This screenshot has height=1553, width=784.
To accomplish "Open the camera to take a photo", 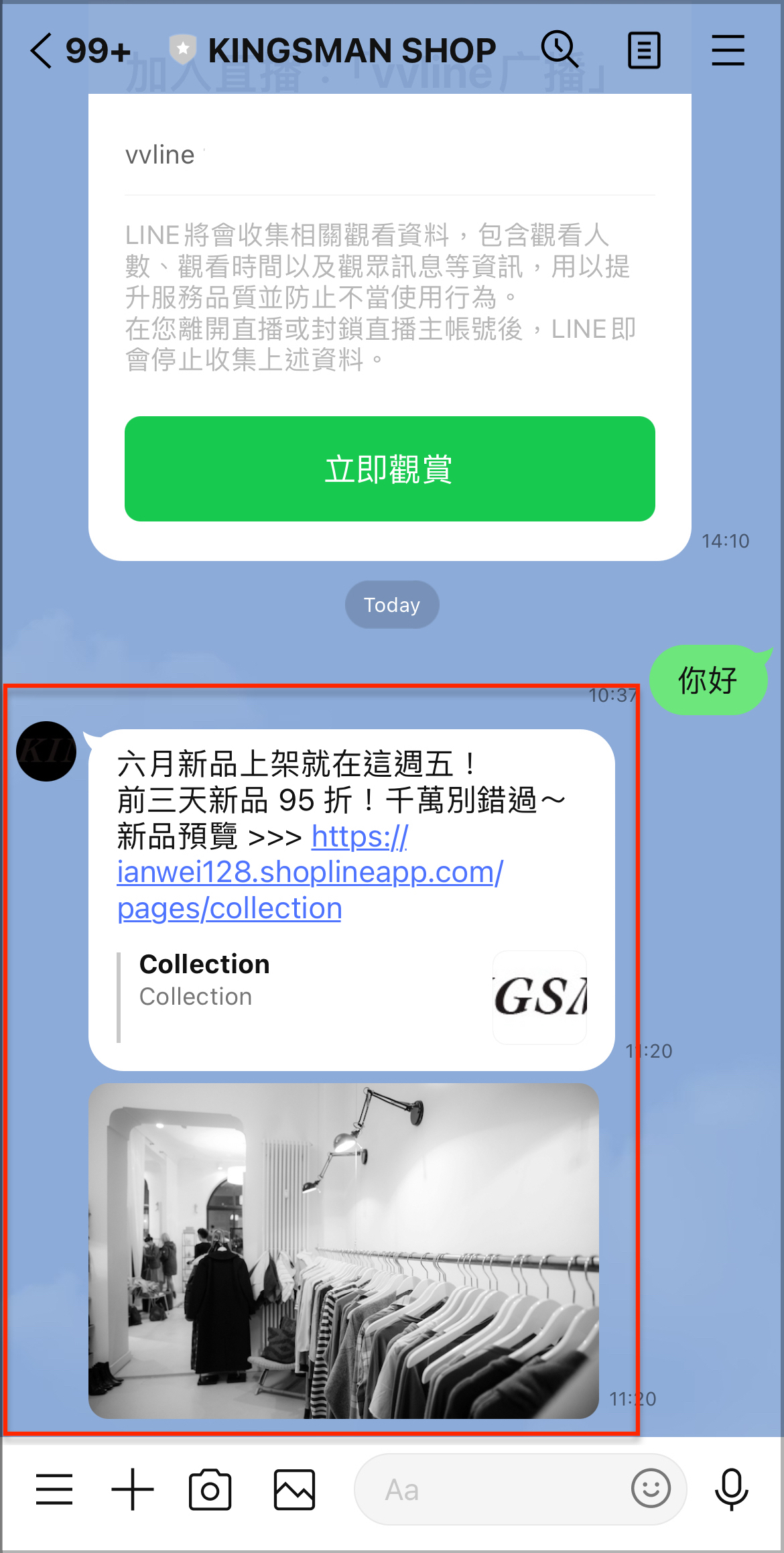I will click(210, 1489).
